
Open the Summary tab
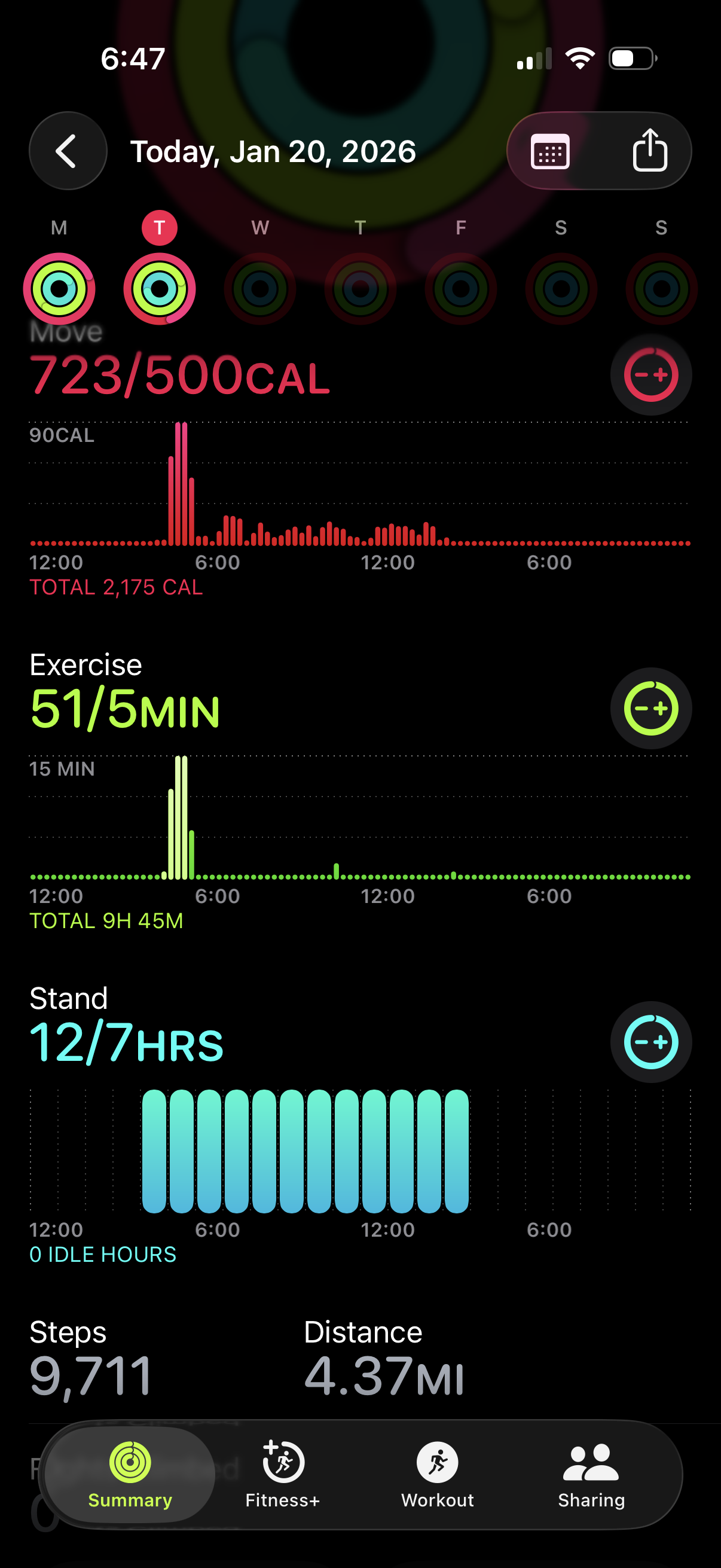(130, 1474)
